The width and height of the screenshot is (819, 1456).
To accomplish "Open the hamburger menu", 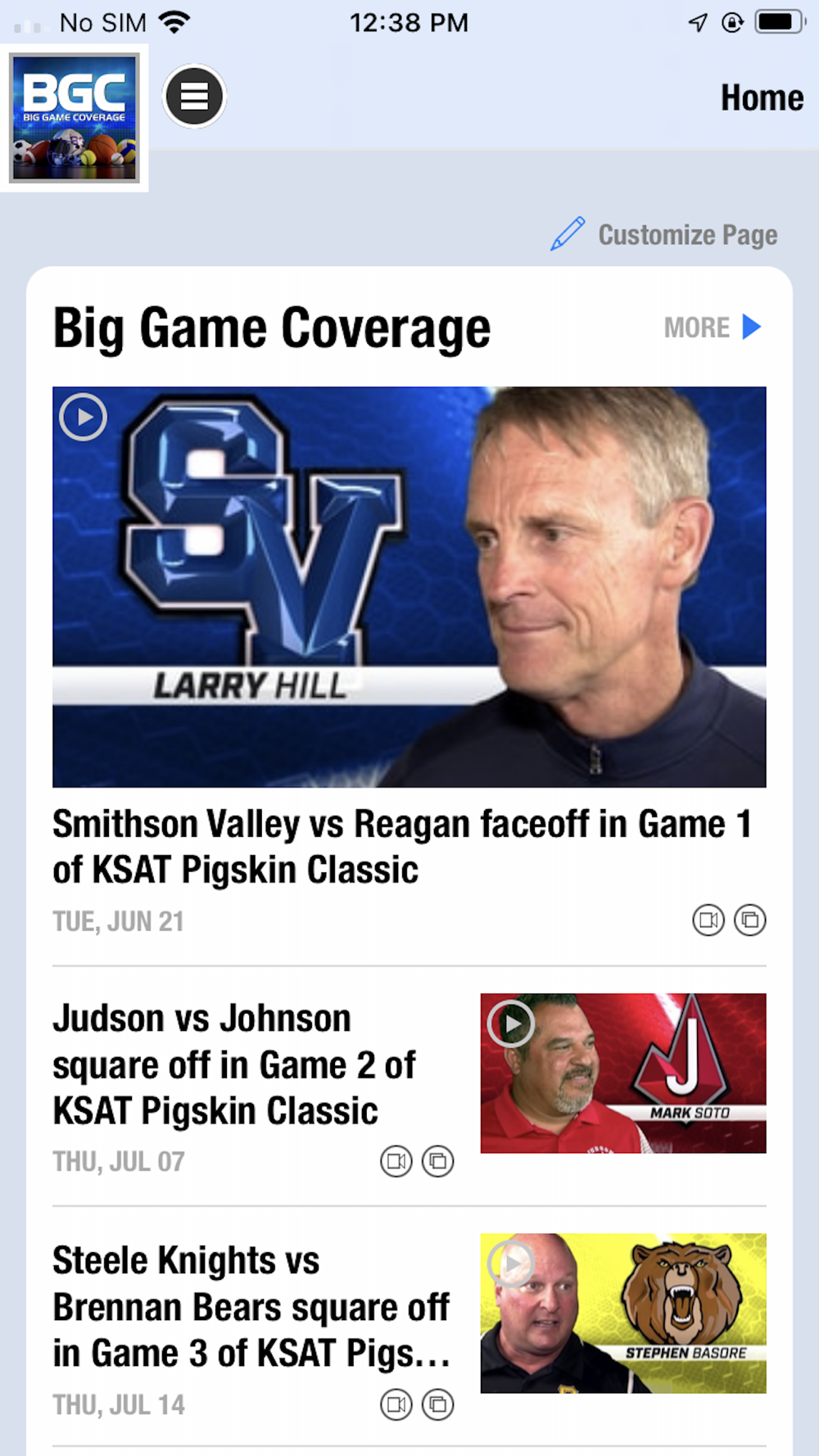I will 194,97.
